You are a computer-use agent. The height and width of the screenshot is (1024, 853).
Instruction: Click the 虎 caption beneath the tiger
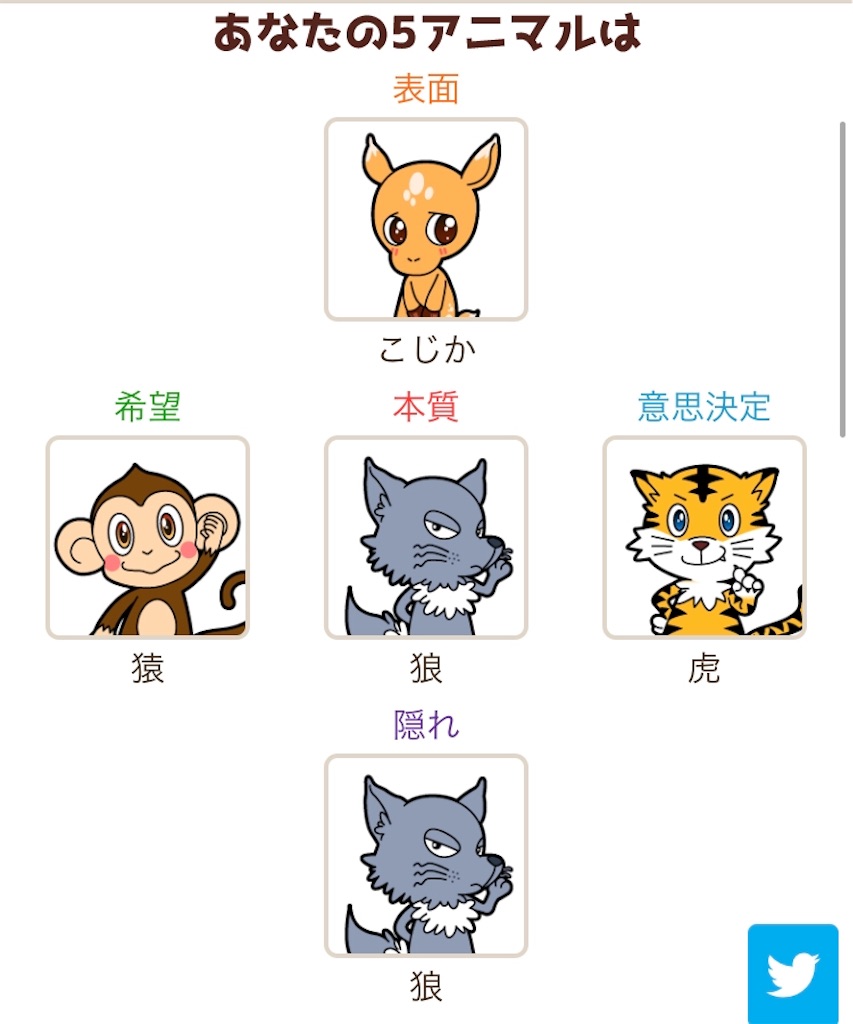703,667
